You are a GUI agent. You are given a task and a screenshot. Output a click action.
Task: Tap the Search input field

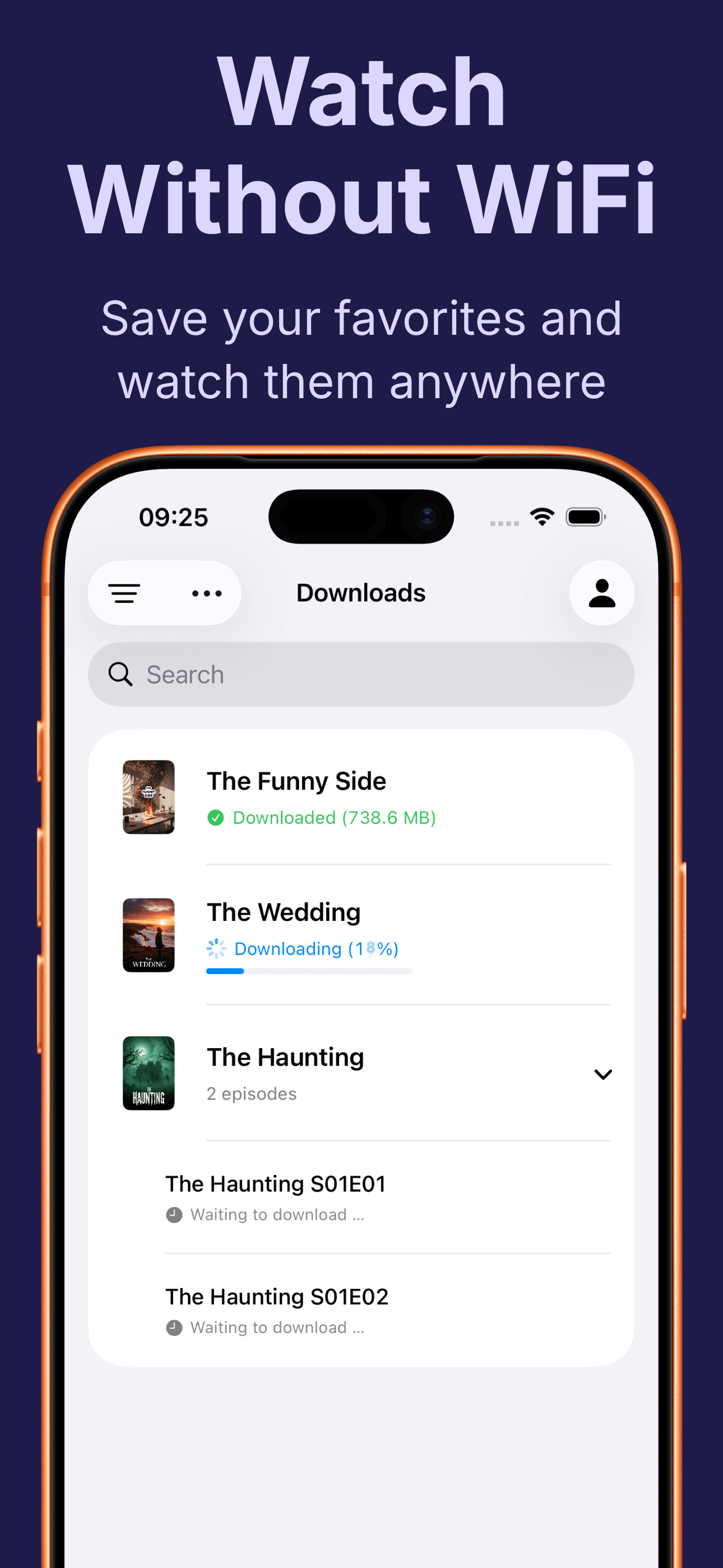pos(361,675)
